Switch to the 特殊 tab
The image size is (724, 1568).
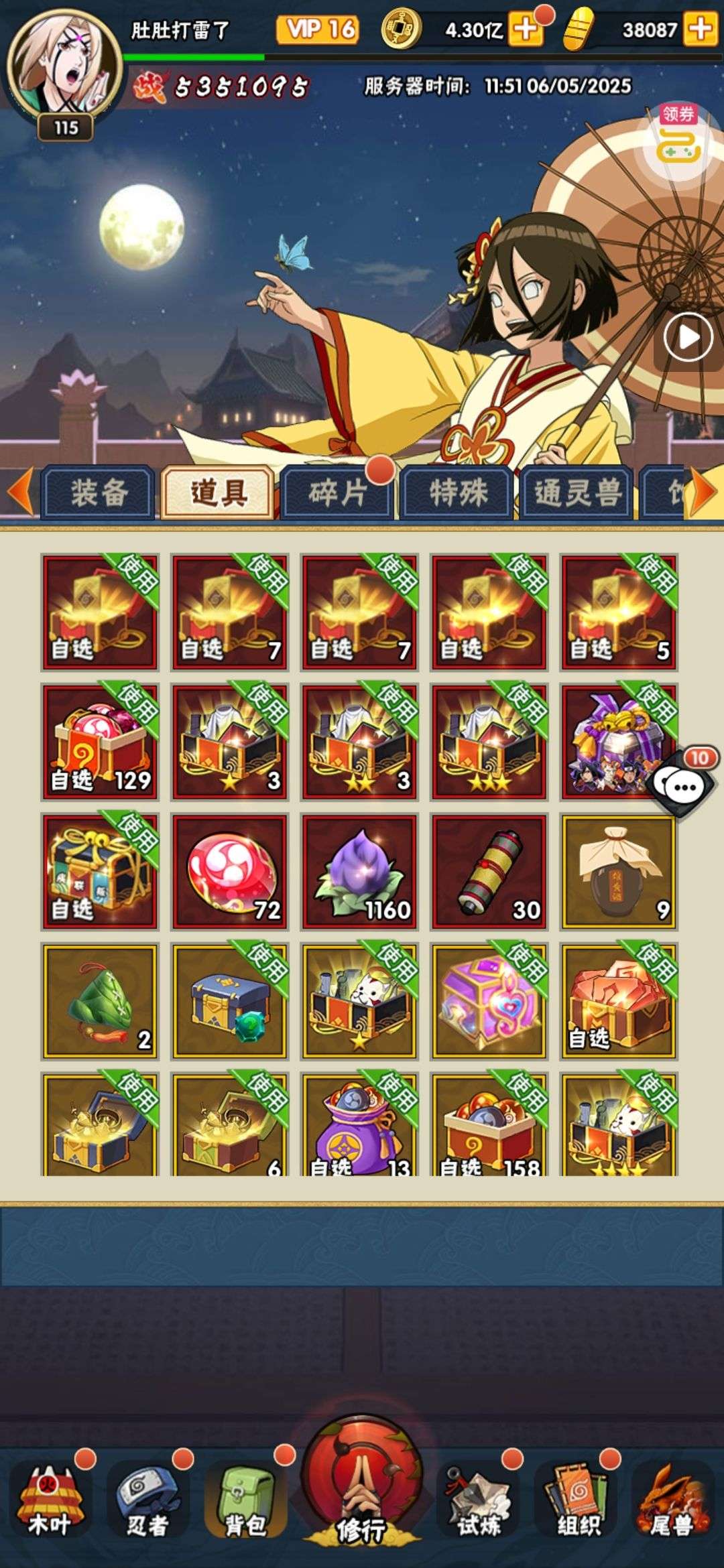457,493
